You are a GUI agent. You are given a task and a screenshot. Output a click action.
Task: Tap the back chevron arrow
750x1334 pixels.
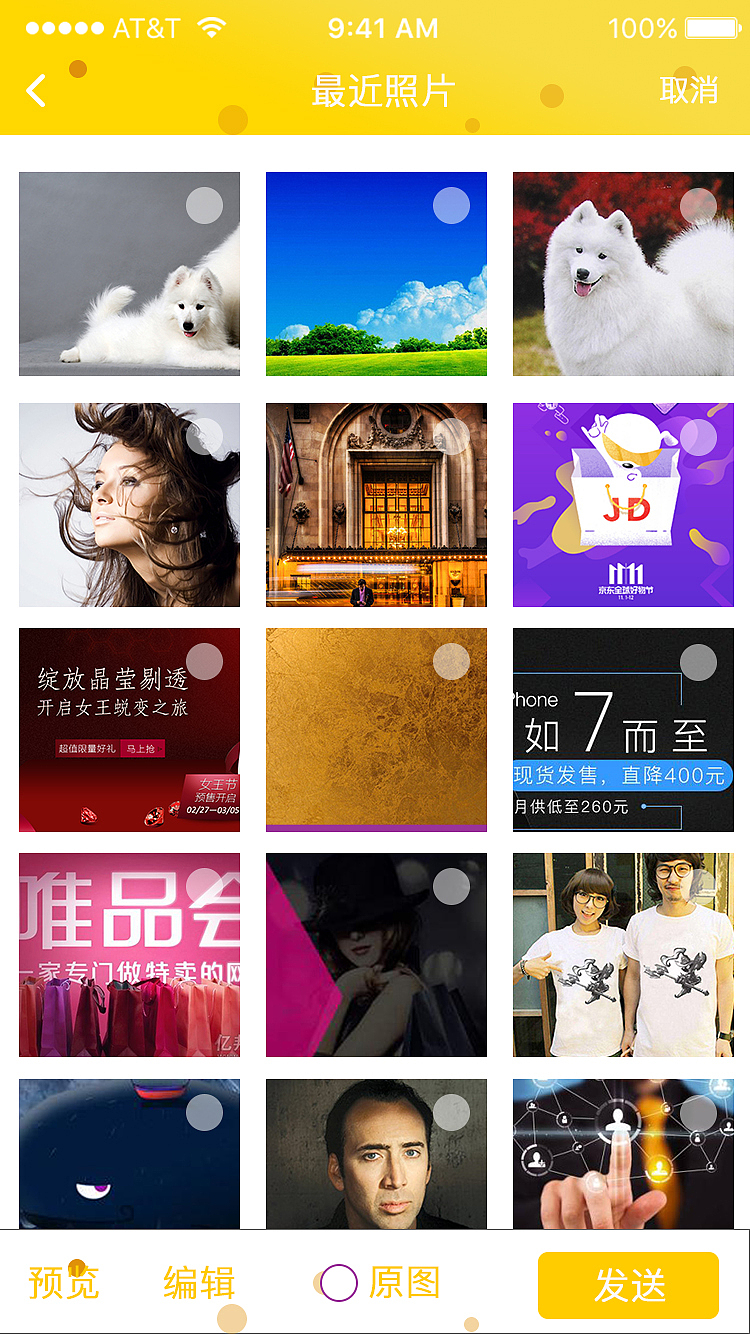pos(37,89)
